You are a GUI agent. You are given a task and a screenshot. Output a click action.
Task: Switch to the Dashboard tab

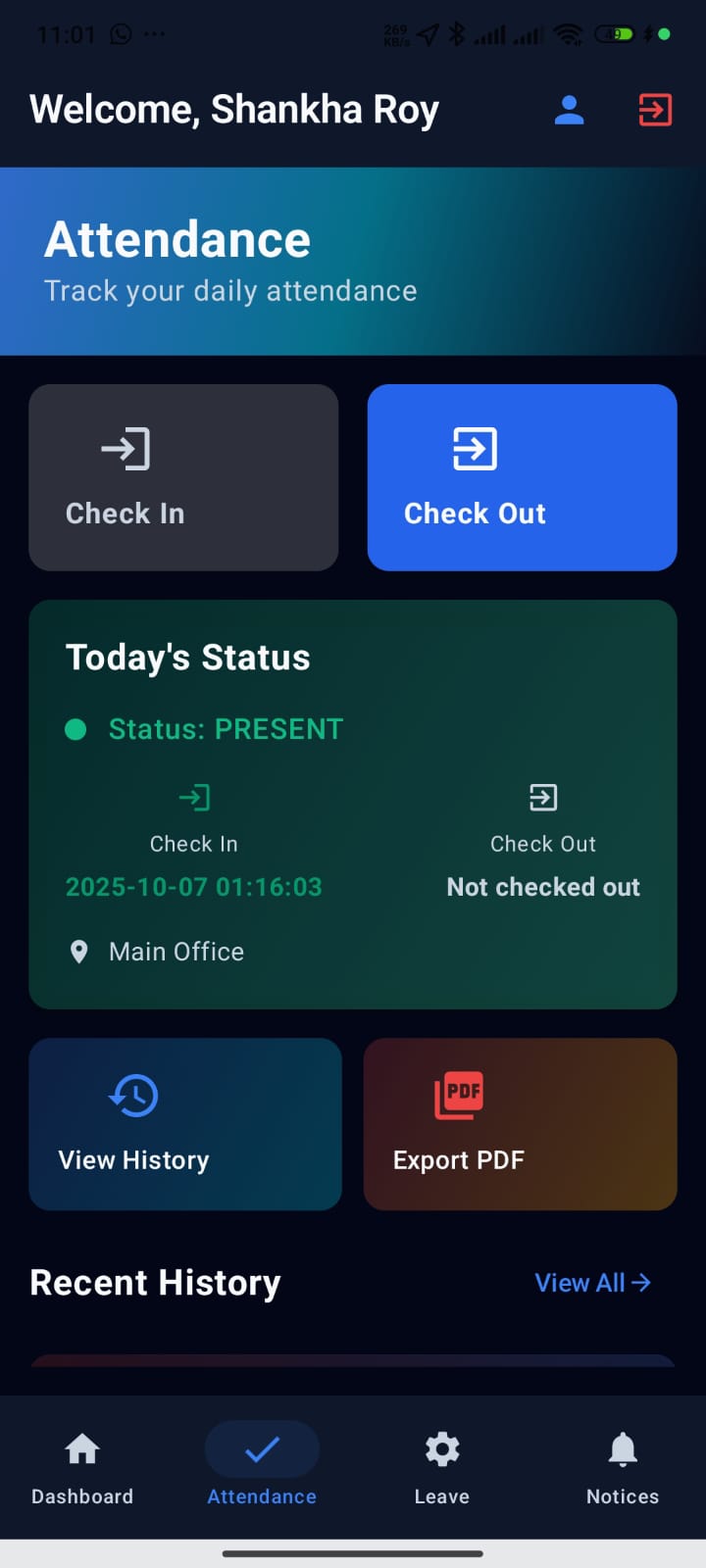pos(82,1467)
